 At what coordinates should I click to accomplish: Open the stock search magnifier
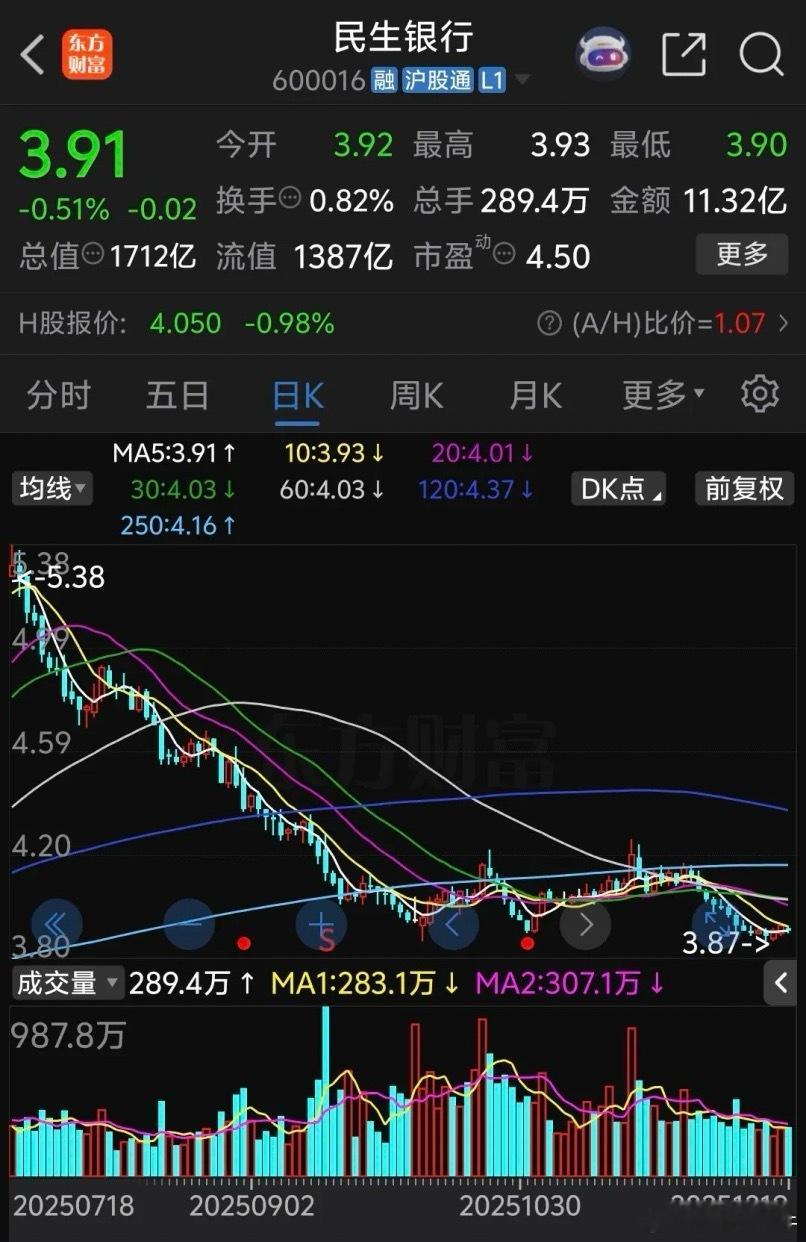(x=761, y=56)
